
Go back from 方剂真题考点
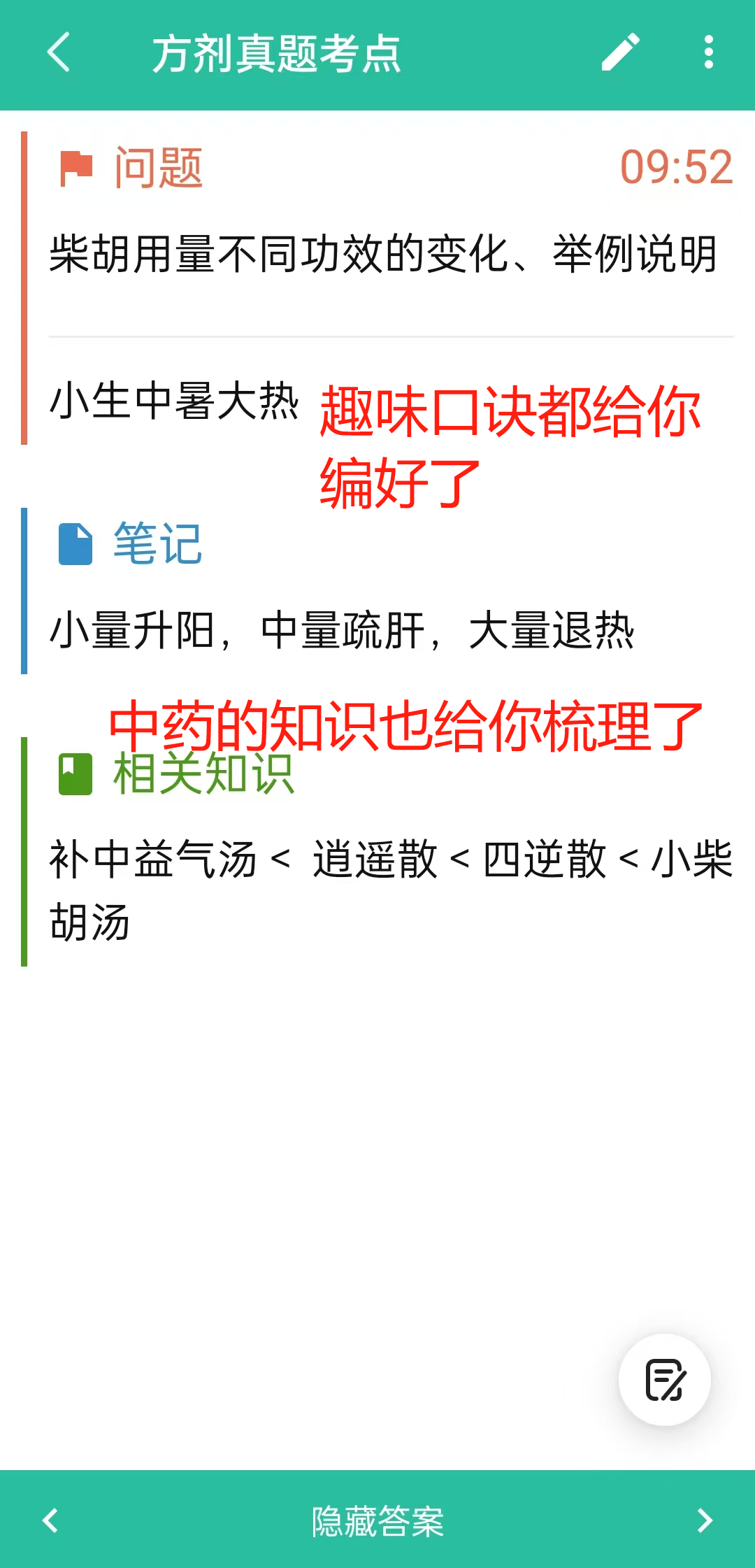point(59,52)
